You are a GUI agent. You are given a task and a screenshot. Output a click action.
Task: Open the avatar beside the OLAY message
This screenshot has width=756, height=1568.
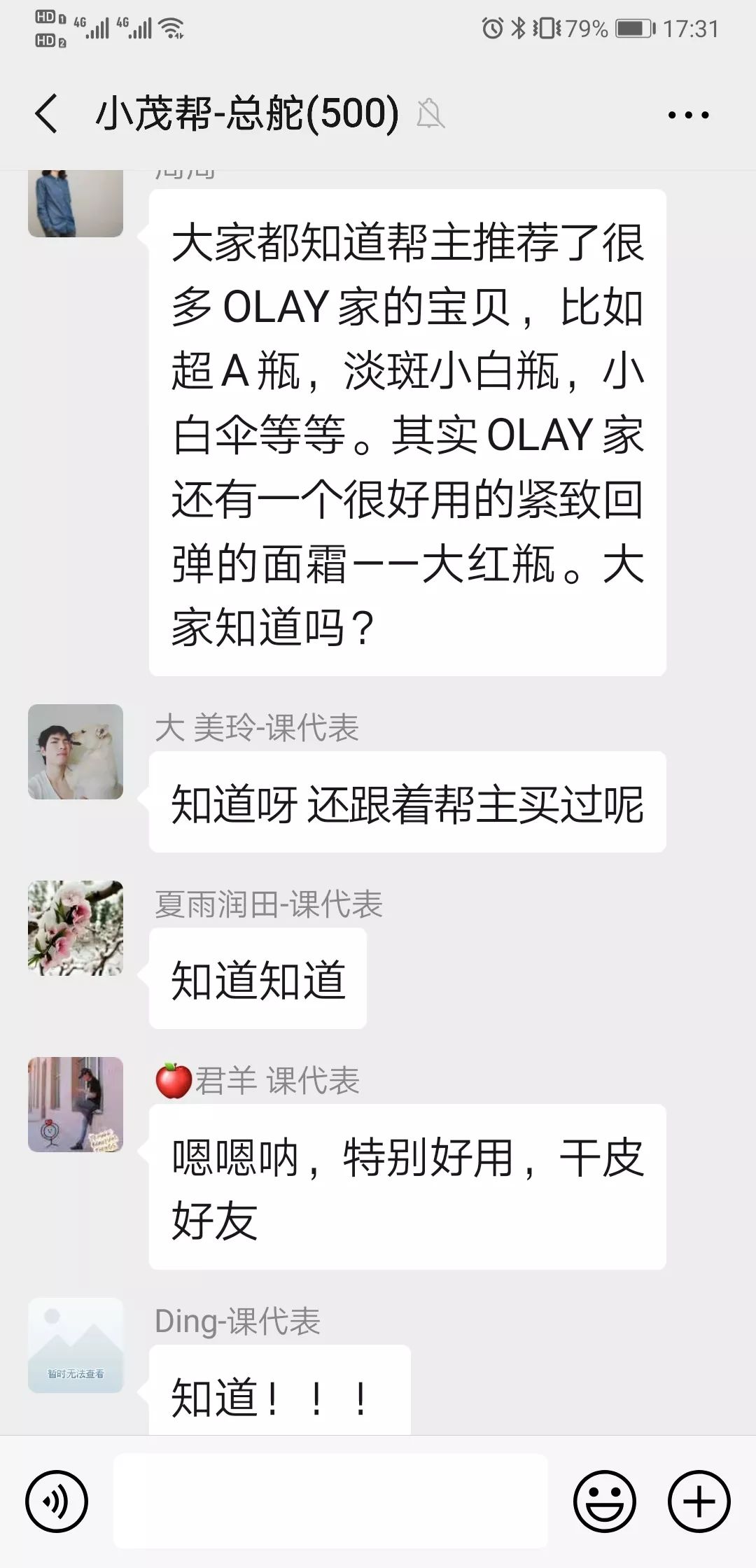pyautogui.click(x=76, y=203)
